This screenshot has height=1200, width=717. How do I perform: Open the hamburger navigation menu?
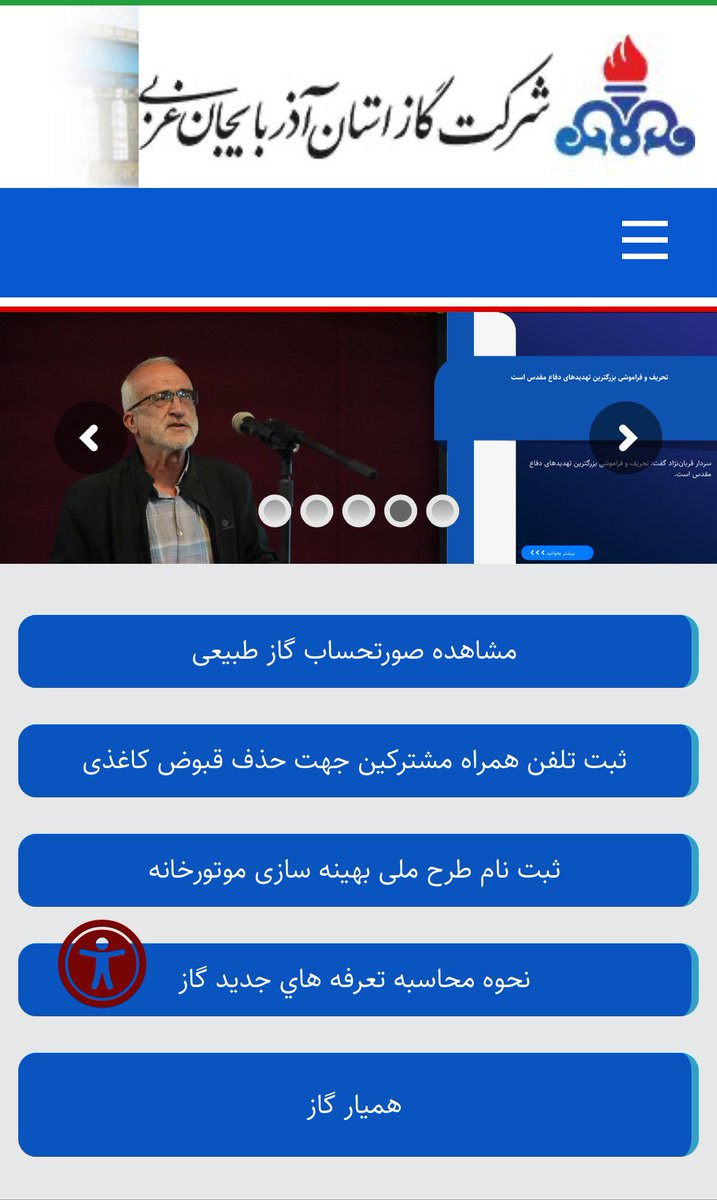[645, 240]
